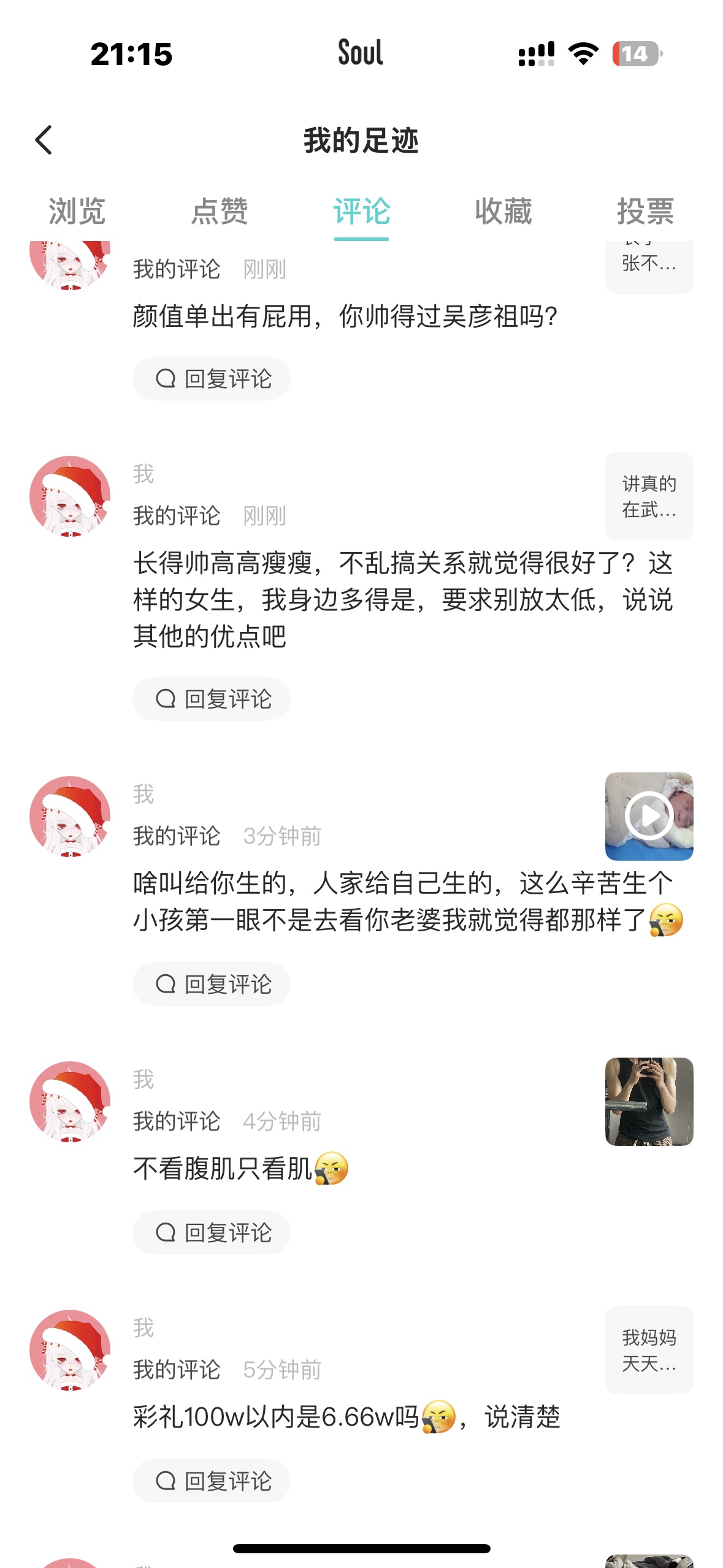
Task: Tap 回复评论 under the 彩礼100w comment
Action: 212,1481
